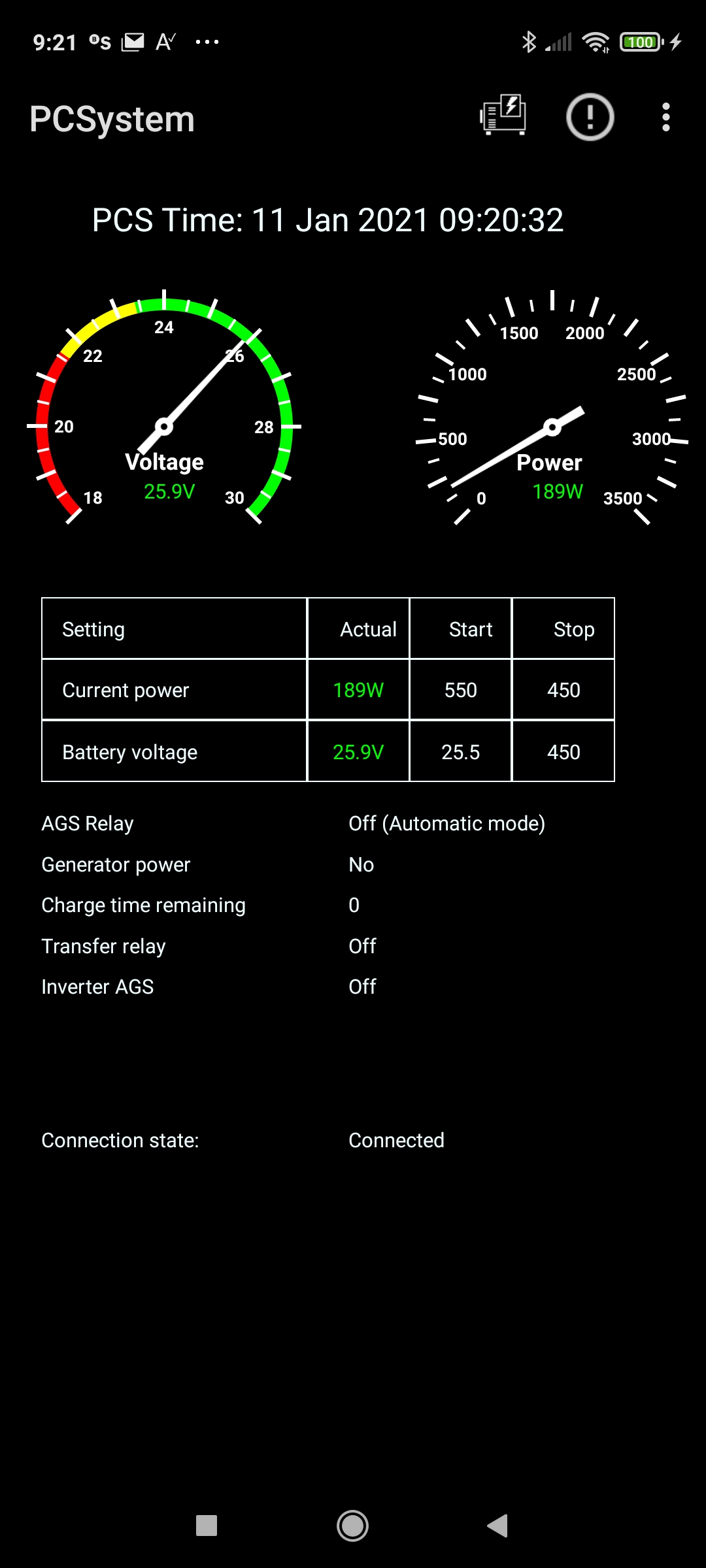Open the generator icon in app bar
Image resolution: width=706 pixels, height=1568 pixels.
tap(503, 116)
